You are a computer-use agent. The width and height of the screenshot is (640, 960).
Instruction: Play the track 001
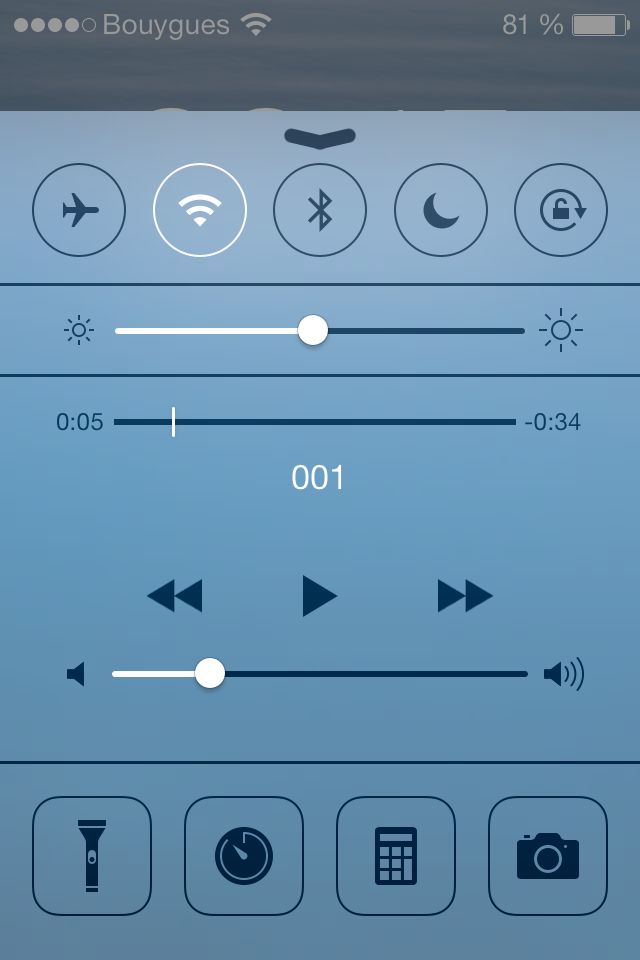pyautogui.click(x=320, y=596)
